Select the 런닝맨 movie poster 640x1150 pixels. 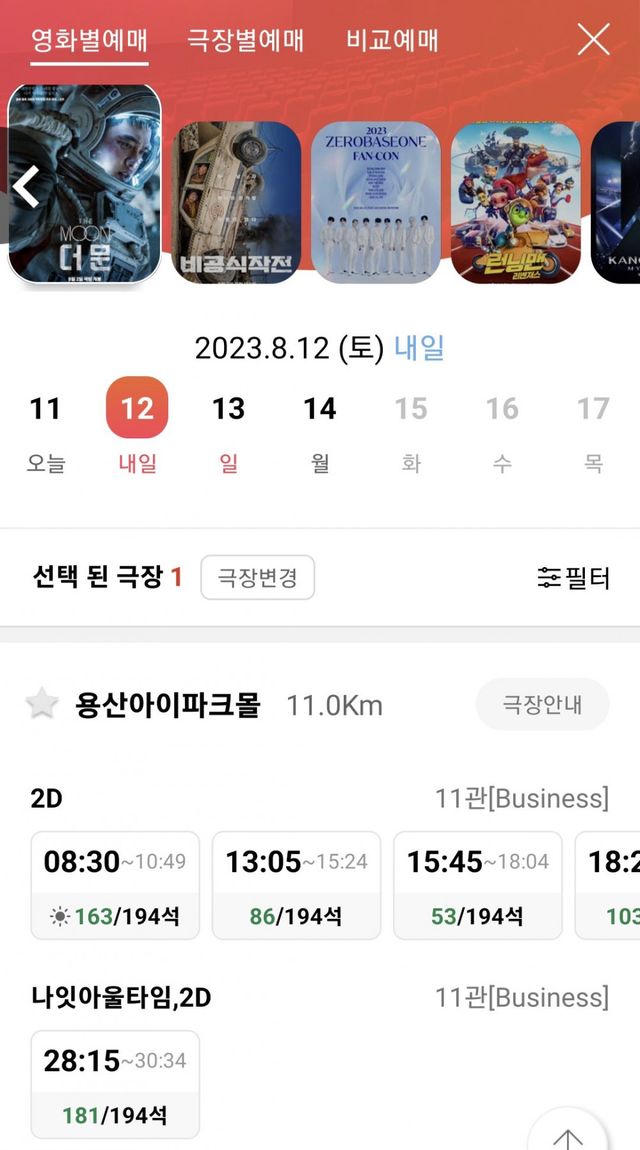click(x=515, y=203)
